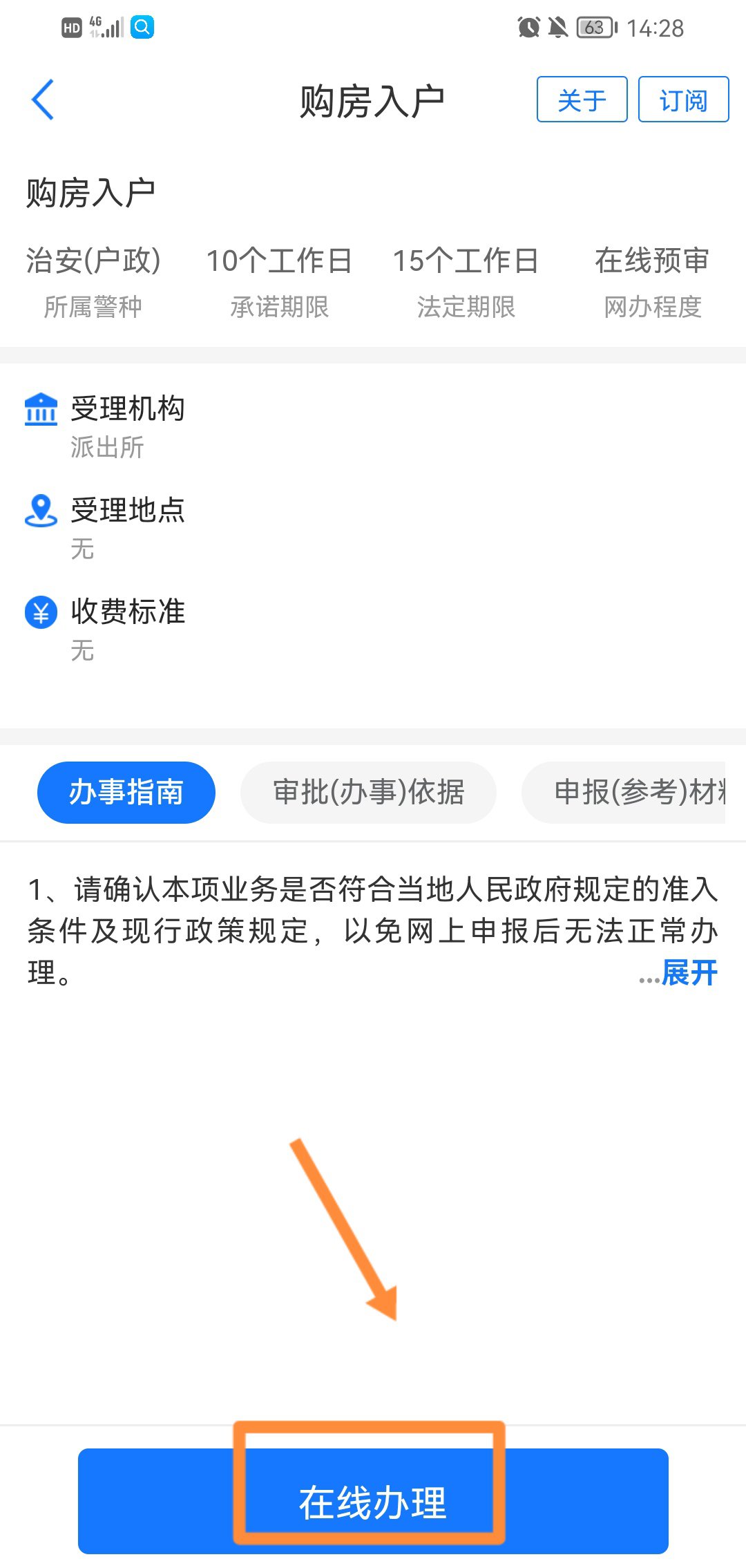Start the 在线办理 online application

pyautogui.click(x=373, y=1502)
